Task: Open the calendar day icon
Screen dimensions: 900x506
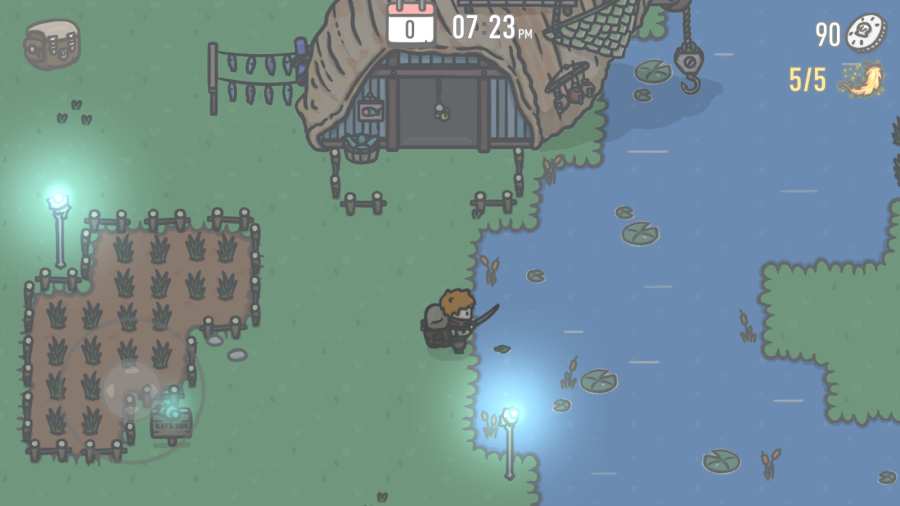Action: 410,25
